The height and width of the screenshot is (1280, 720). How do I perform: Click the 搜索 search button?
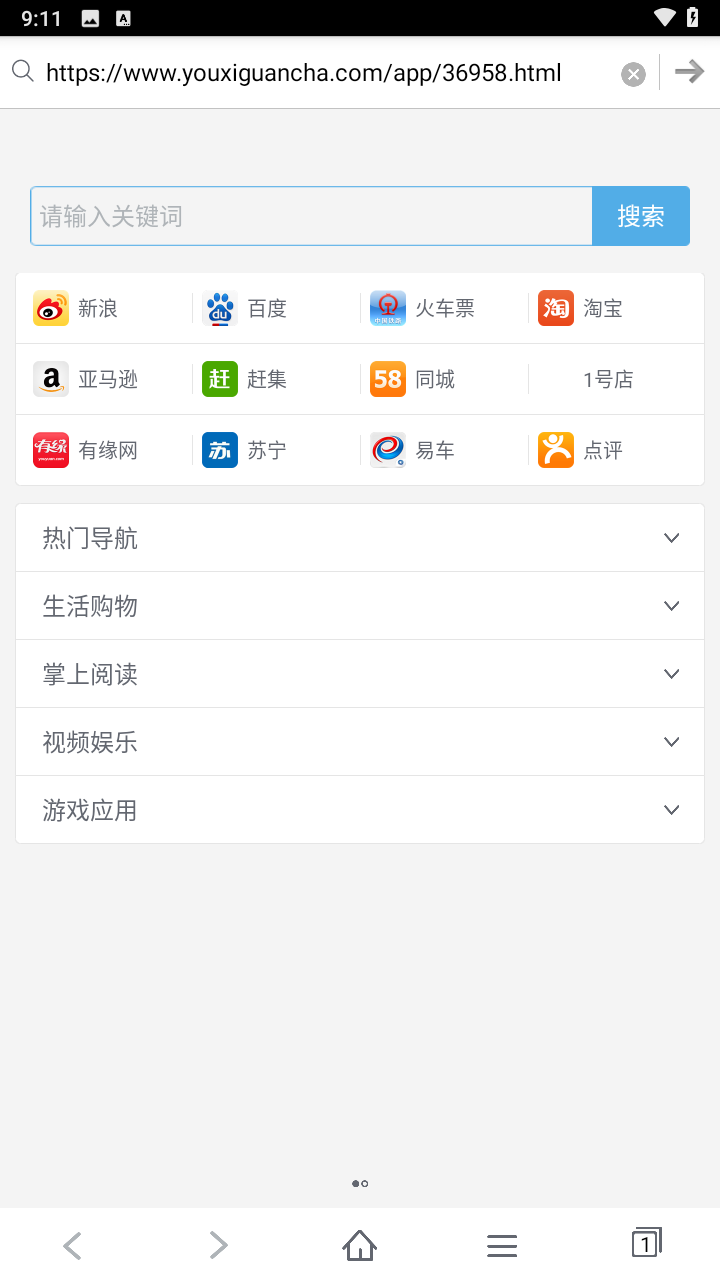[x=640, y=216]
